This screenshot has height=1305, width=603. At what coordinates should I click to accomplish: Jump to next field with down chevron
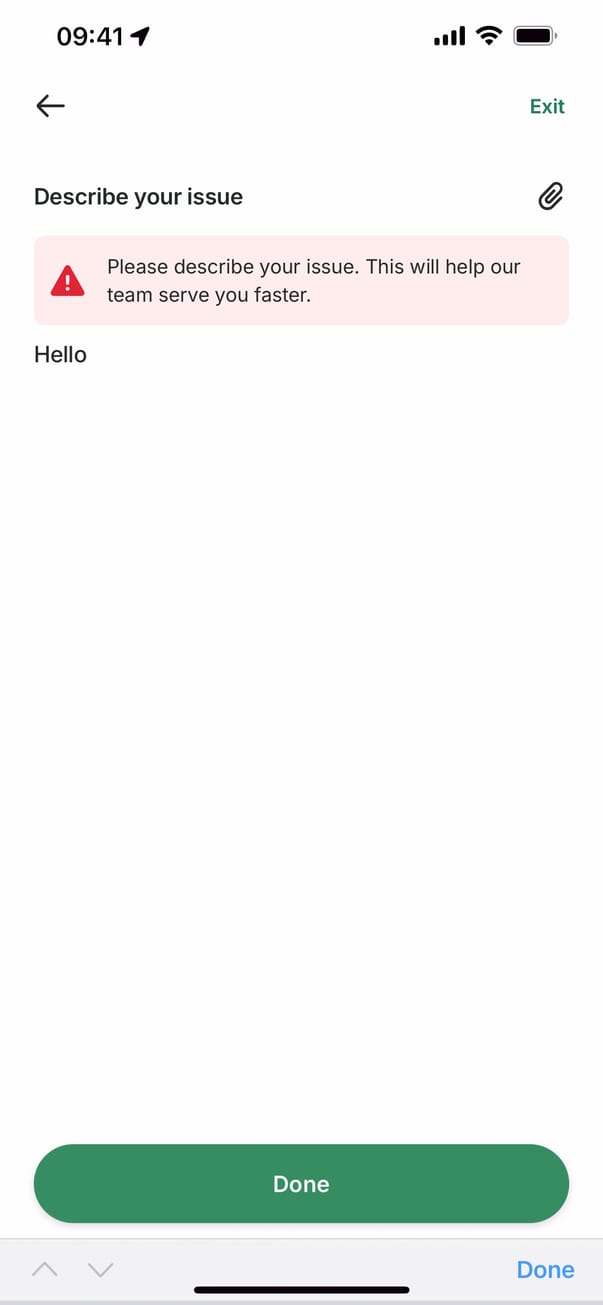(x=100, y=1269)
